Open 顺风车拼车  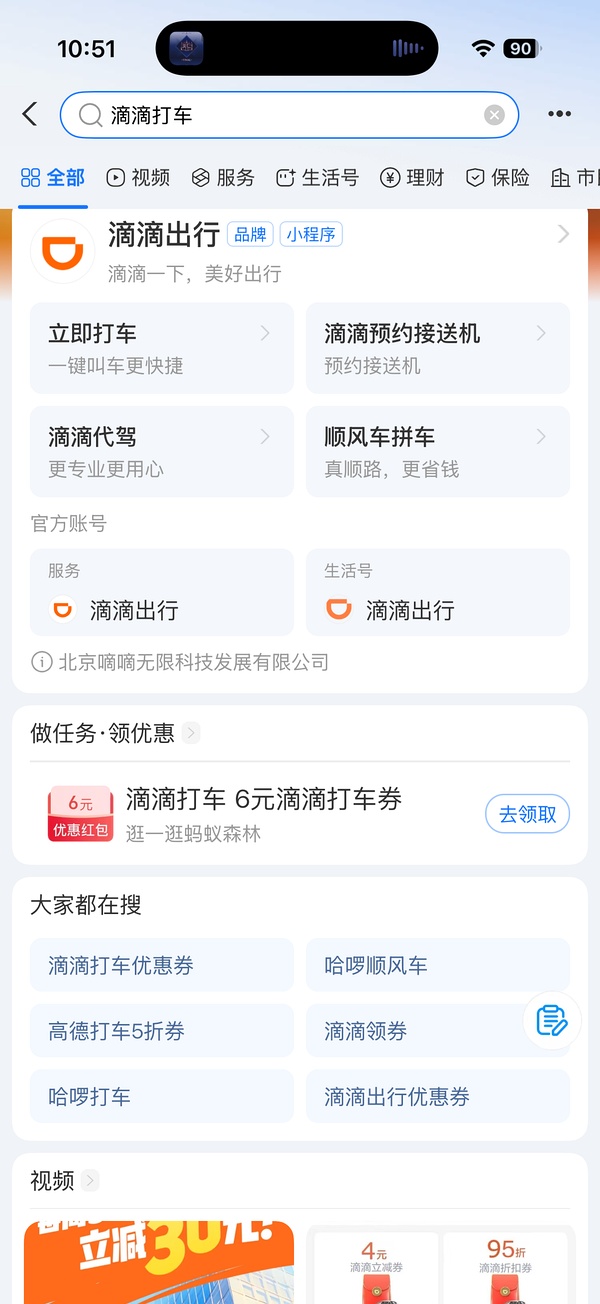438,451
